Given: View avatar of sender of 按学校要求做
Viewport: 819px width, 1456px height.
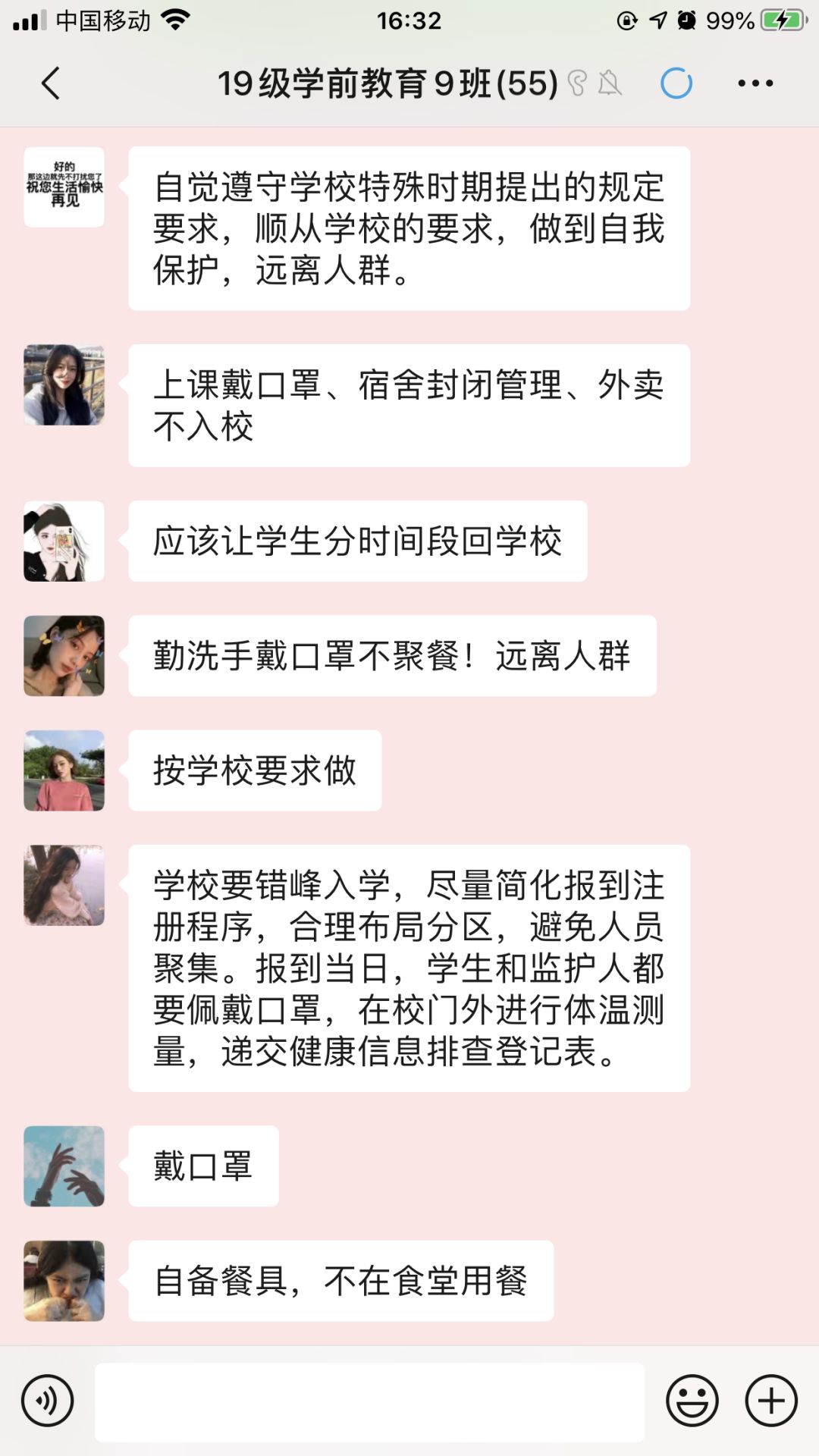Looking at the screenshot, I should (64, 770).
